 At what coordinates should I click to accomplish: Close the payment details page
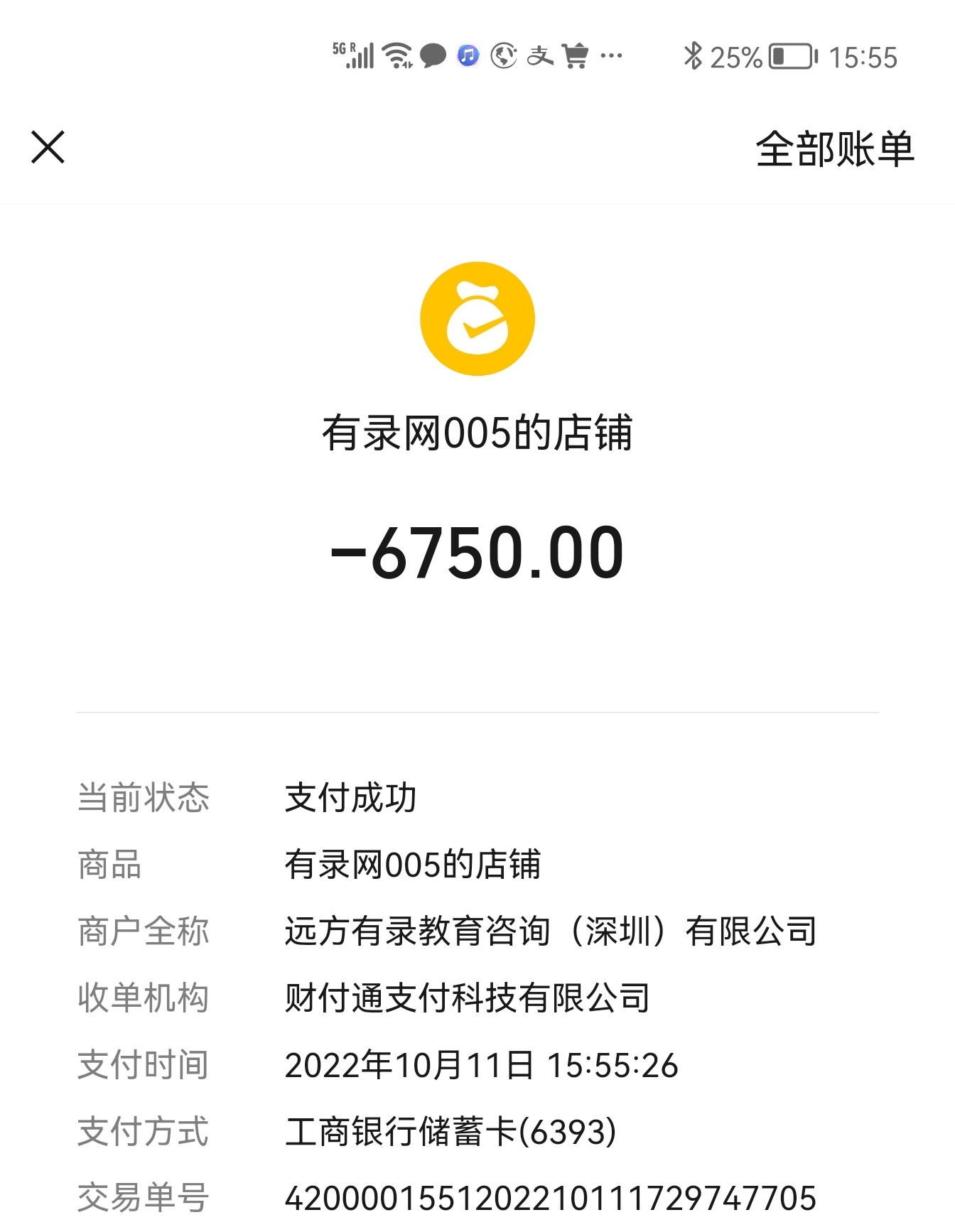(48, 147)
